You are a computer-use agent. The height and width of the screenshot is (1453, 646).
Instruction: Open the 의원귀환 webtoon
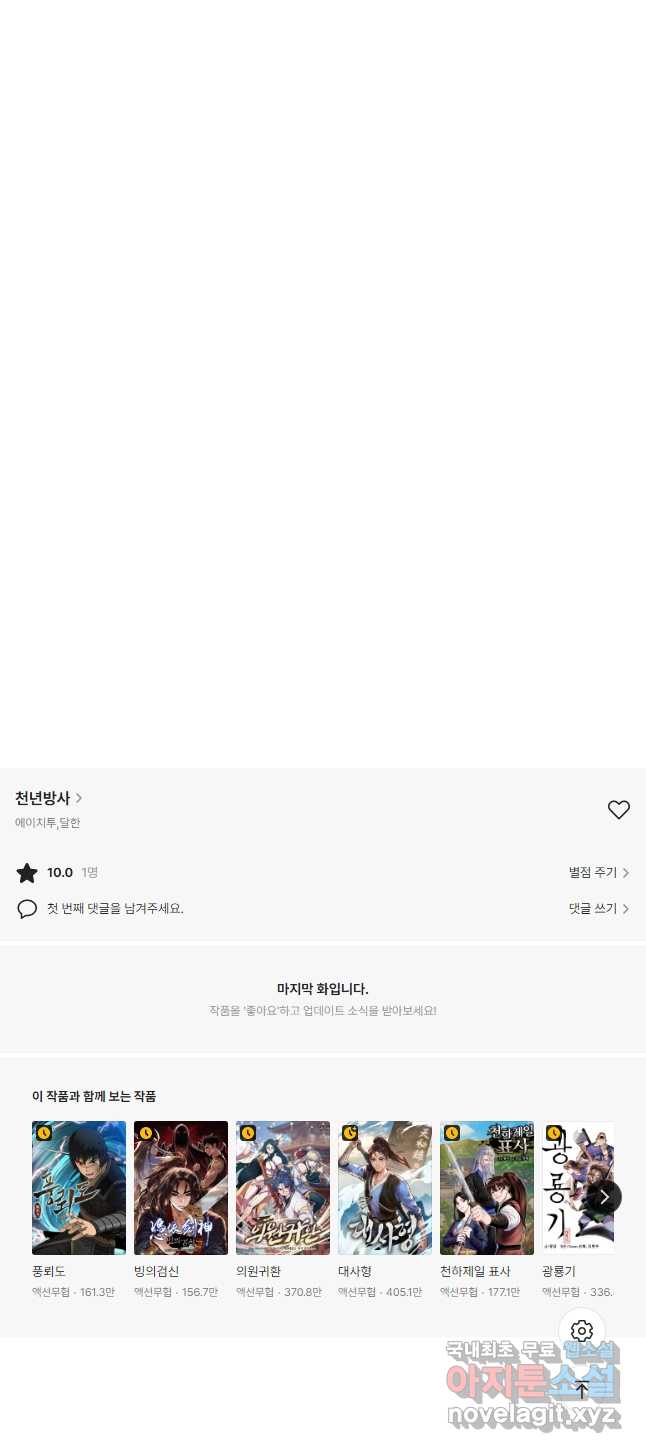pos(283,1187)
